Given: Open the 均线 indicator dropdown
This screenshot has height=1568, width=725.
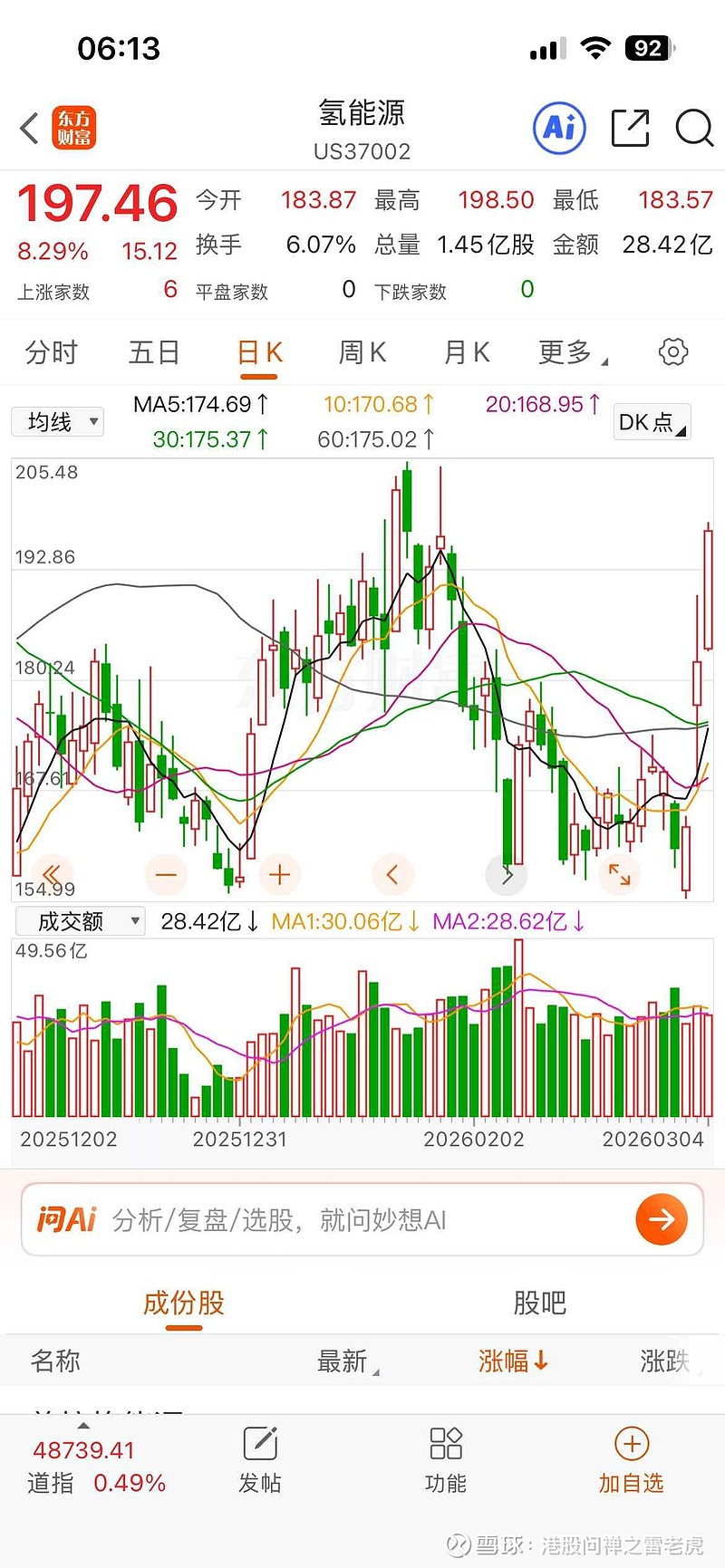Looking at the screenshot, I should click(x=58, y=422).
